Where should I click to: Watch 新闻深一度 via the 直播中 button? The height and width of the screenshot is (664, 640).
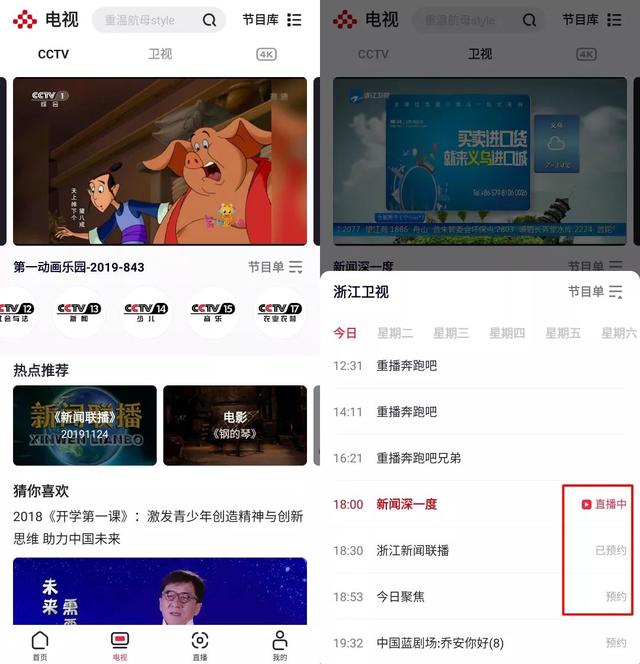(604, 504)
